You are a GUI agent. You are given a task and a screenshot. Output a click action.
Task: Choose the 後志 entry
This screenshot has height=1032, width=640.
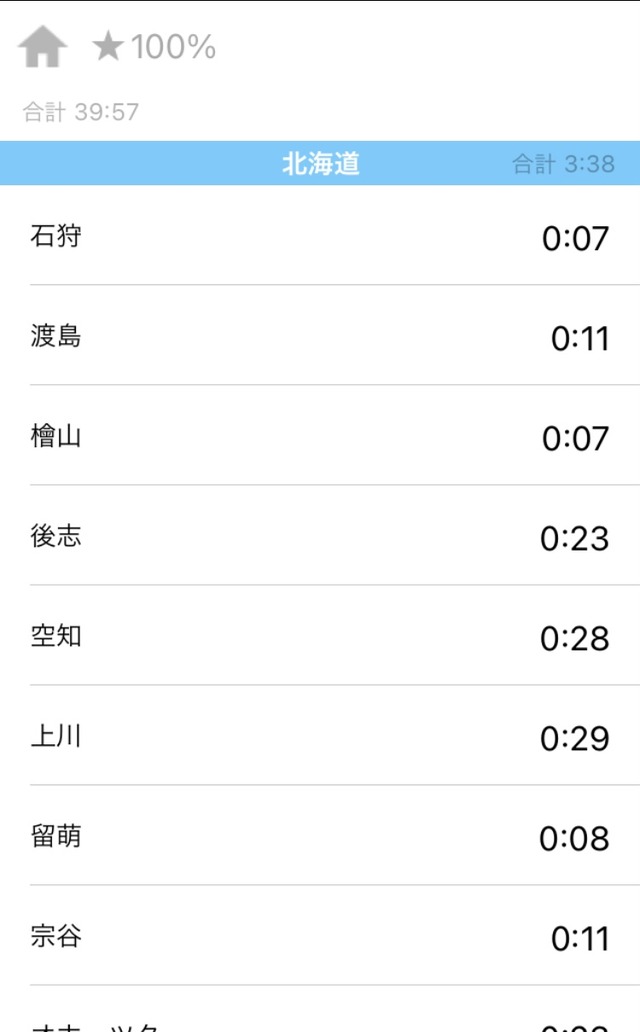coord(320,536)
